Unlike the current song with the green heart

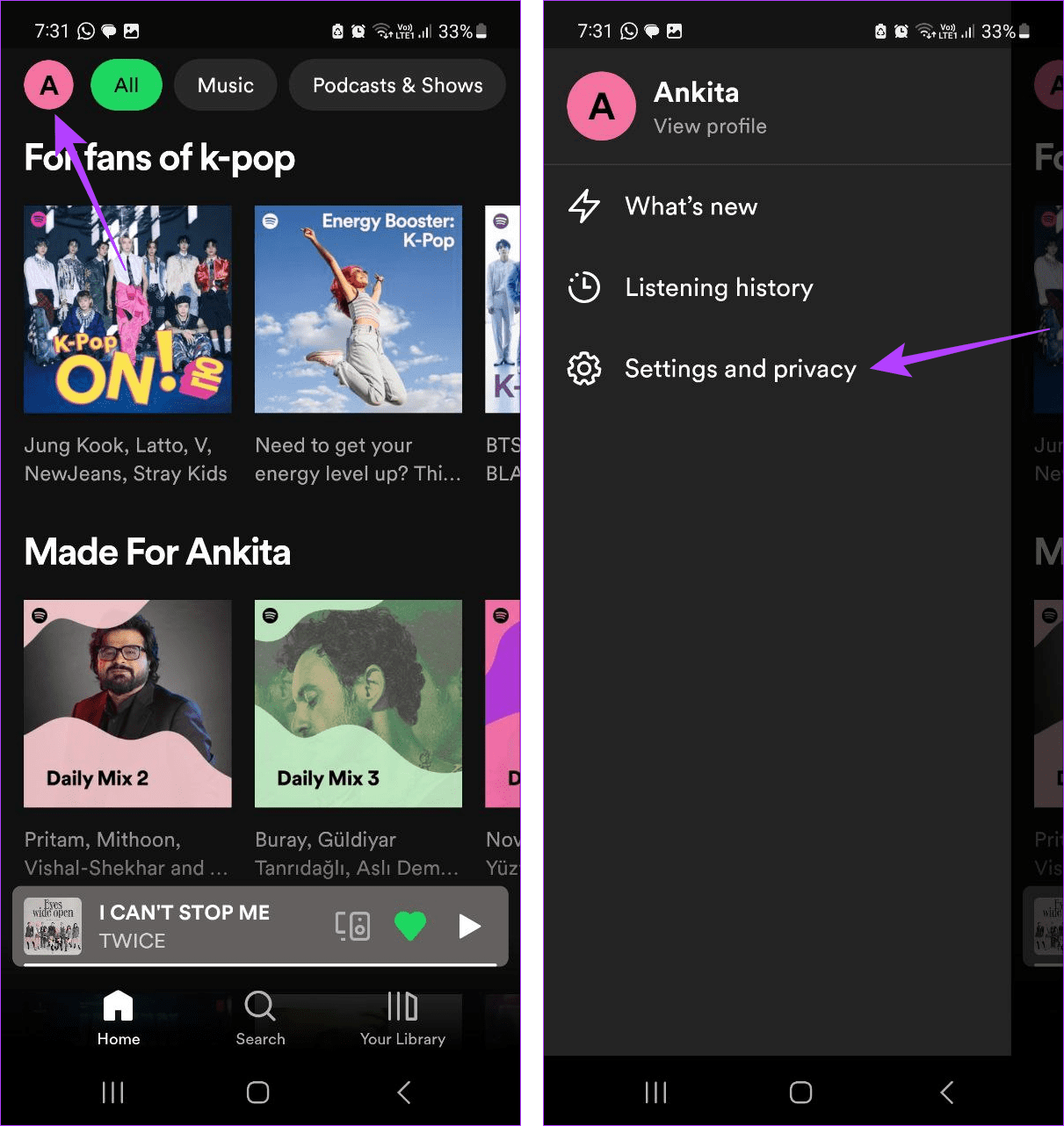click(410, 926)
